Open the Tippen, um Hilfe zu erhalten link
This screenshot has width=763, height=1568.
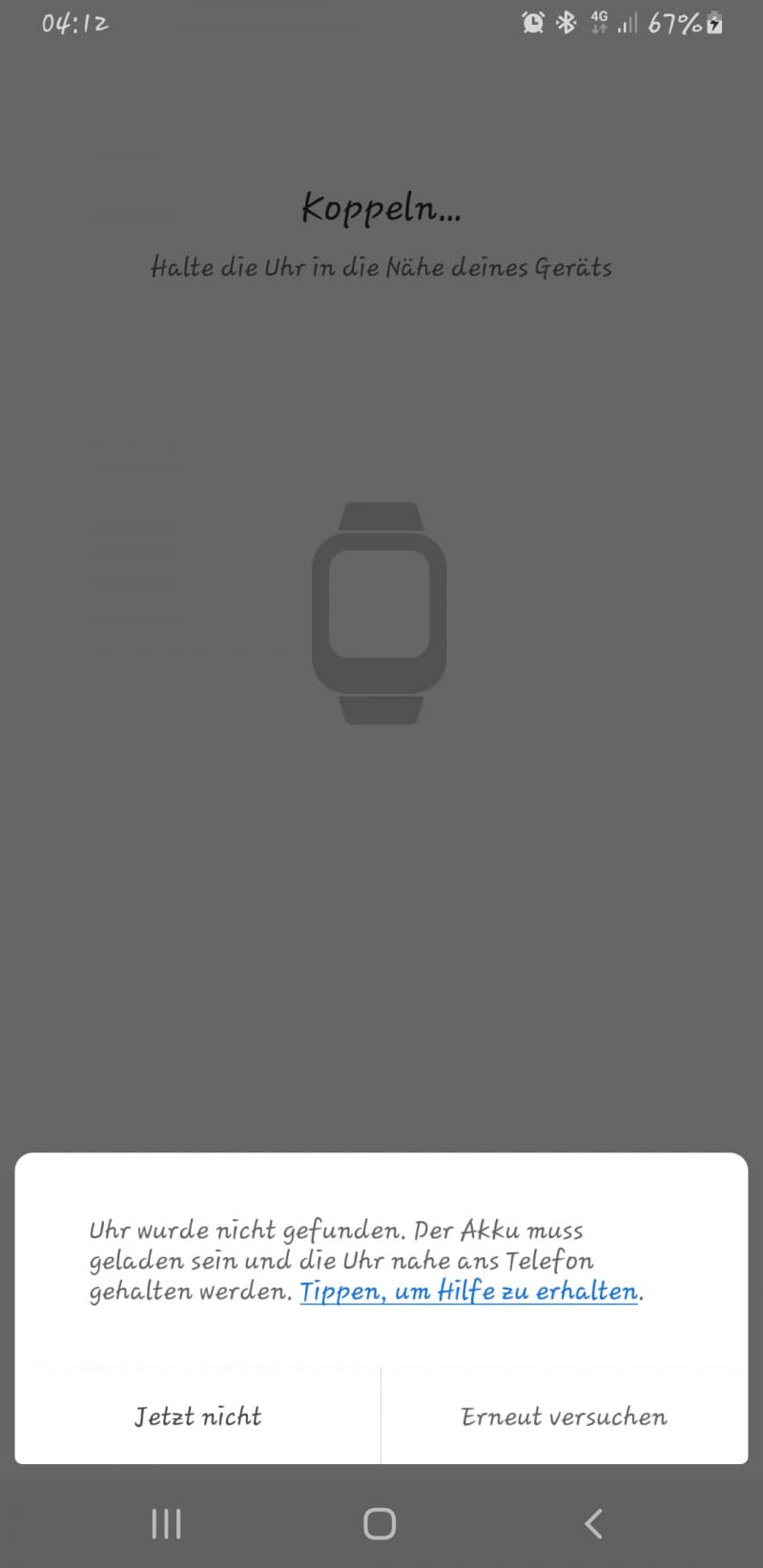pos(468,1292)
